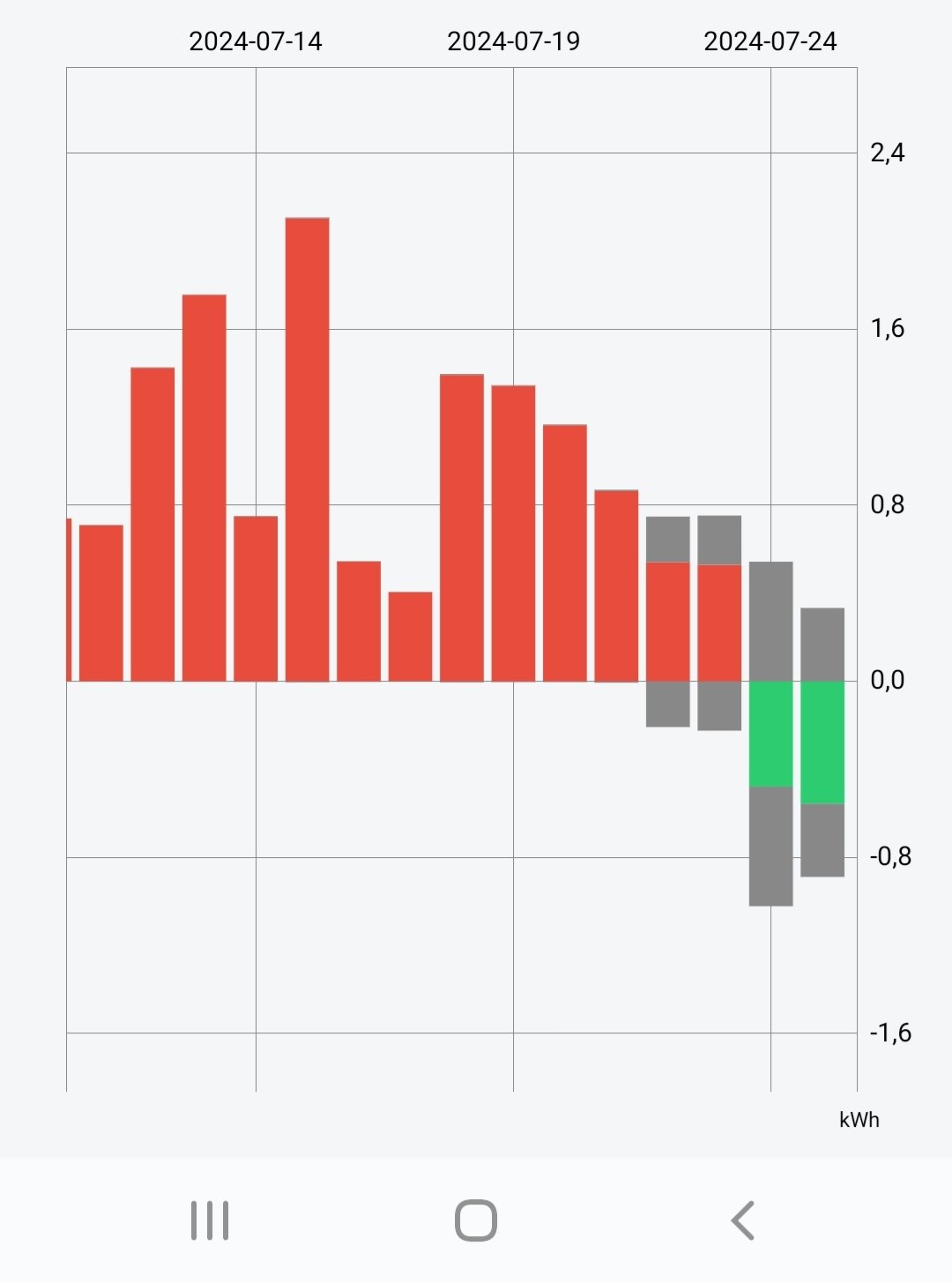Image resolution: width=952 pixels, height=1283 pixels.
Task: Go to the home screen
Action: click(x=476, y=1220)
